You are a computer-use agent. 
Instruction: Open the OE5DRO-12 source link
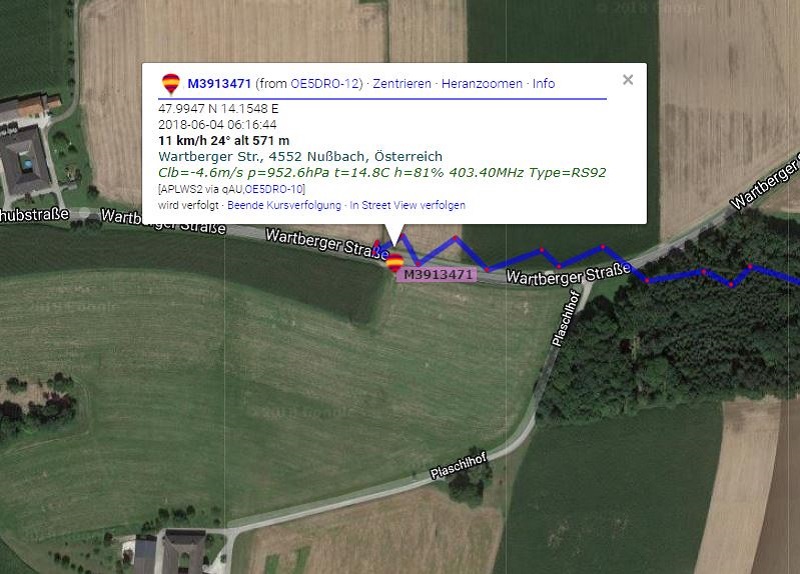pos(325,84)
